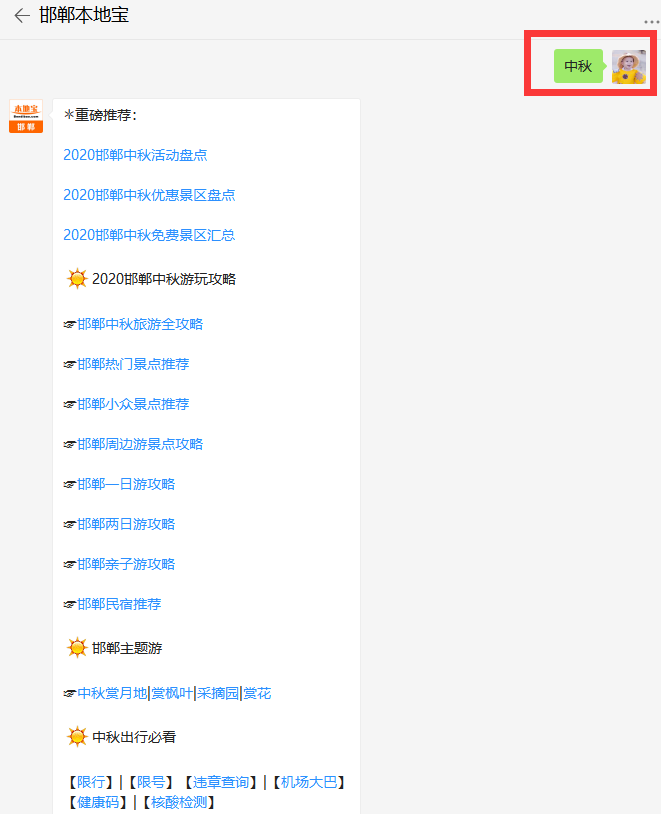
Task: Open 2020邯郸中秋优惠景区盘点 link
Action: pyautogui.click(x=149, y=195)
